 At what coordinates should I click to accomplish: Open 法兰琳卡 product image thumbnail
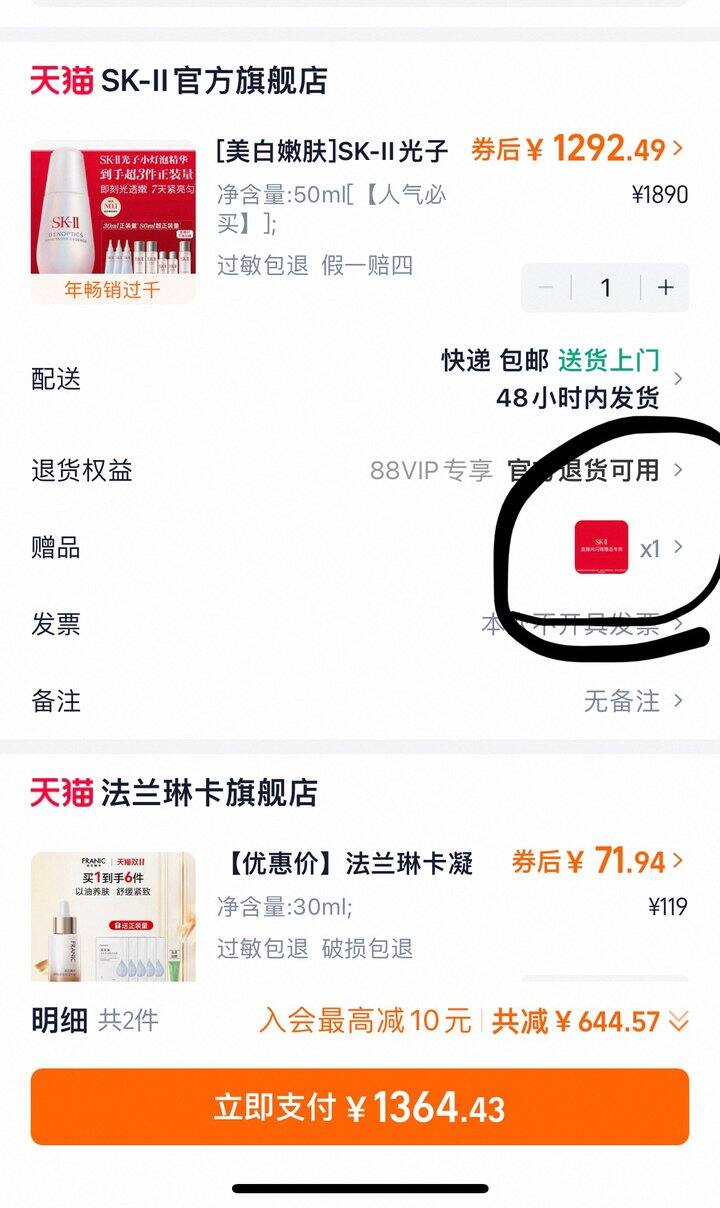click(112, 915)
